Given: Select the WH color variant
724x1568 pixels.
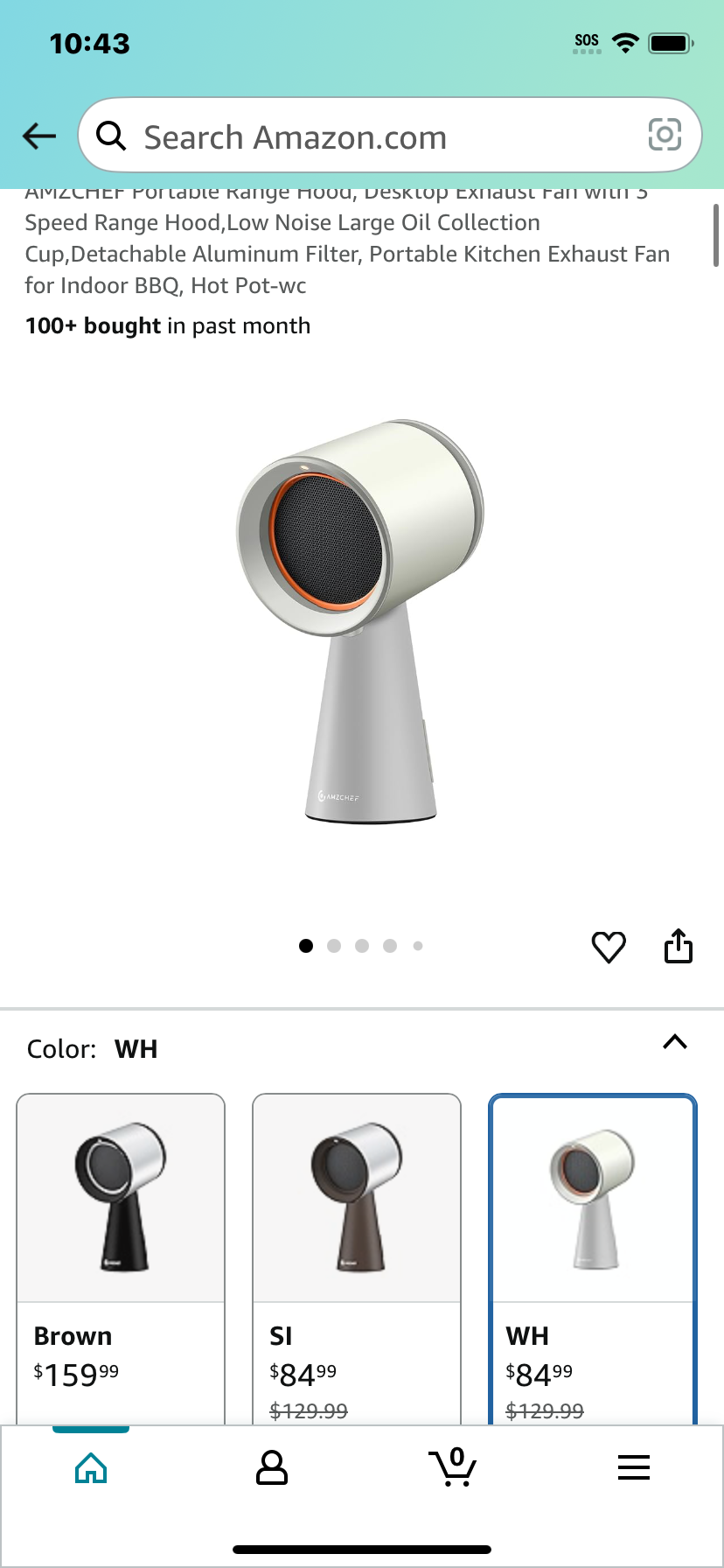Looking at the screenshot, I should pyautogui.click(x=593, y=1259).
